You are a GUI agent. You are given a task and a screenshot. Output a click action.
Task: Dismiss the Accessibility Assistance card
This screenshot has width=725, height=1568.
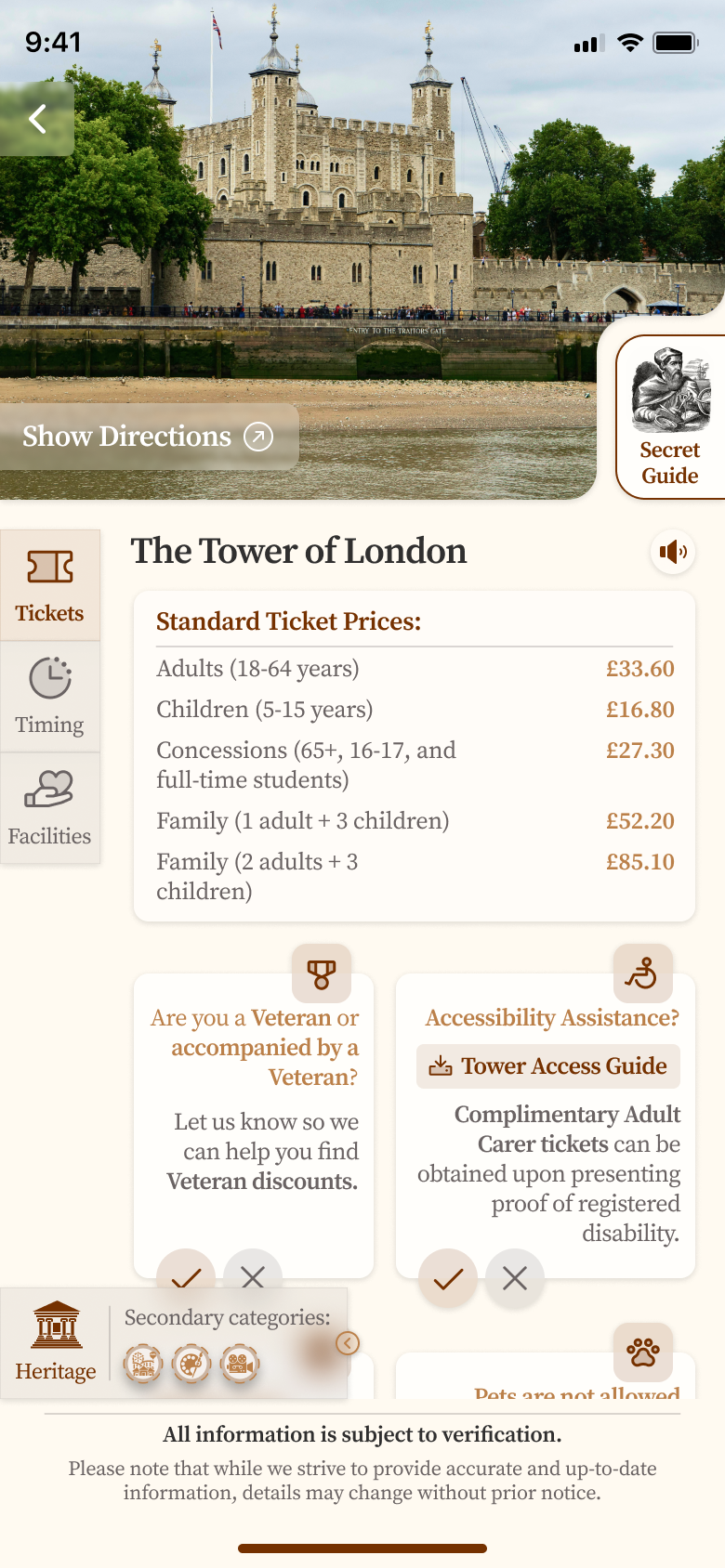pyautogui.click(x=515, y=1279)
